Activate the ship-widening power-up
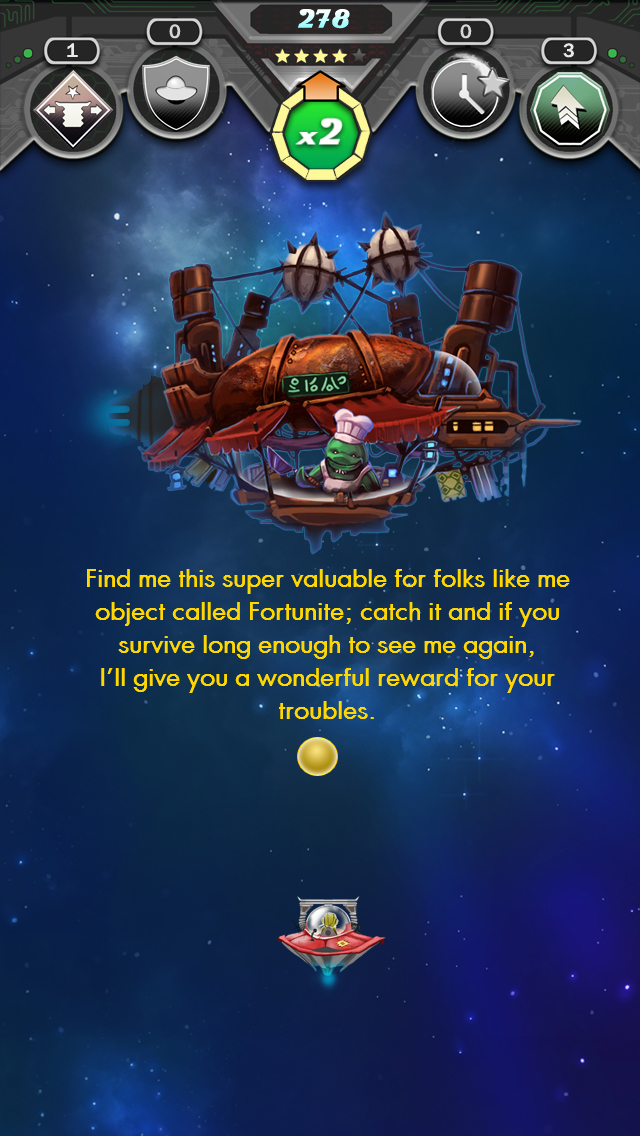Screen dimensions: 640x1136 pos(72,112)
